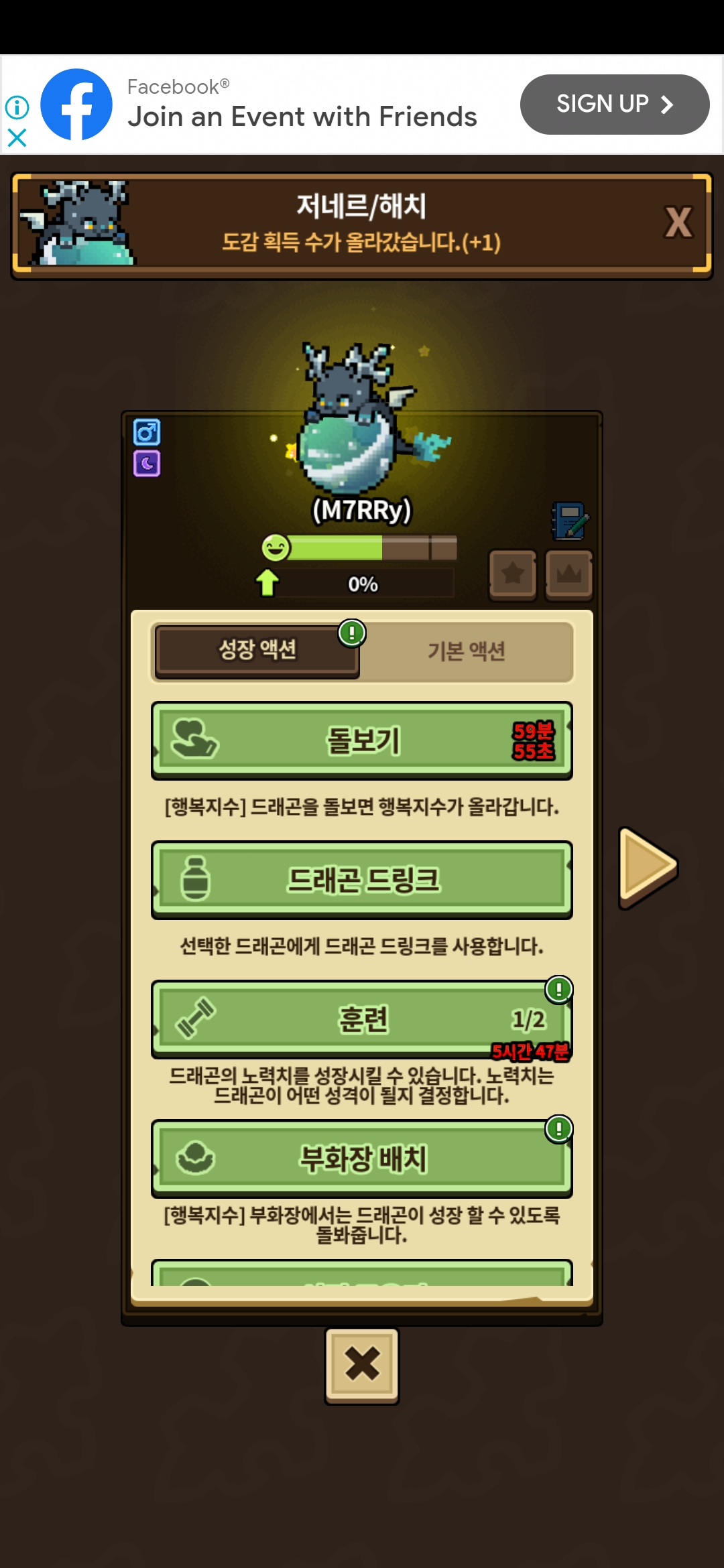Open the ad info icon

pyautogui.click(x=17, y=107)
